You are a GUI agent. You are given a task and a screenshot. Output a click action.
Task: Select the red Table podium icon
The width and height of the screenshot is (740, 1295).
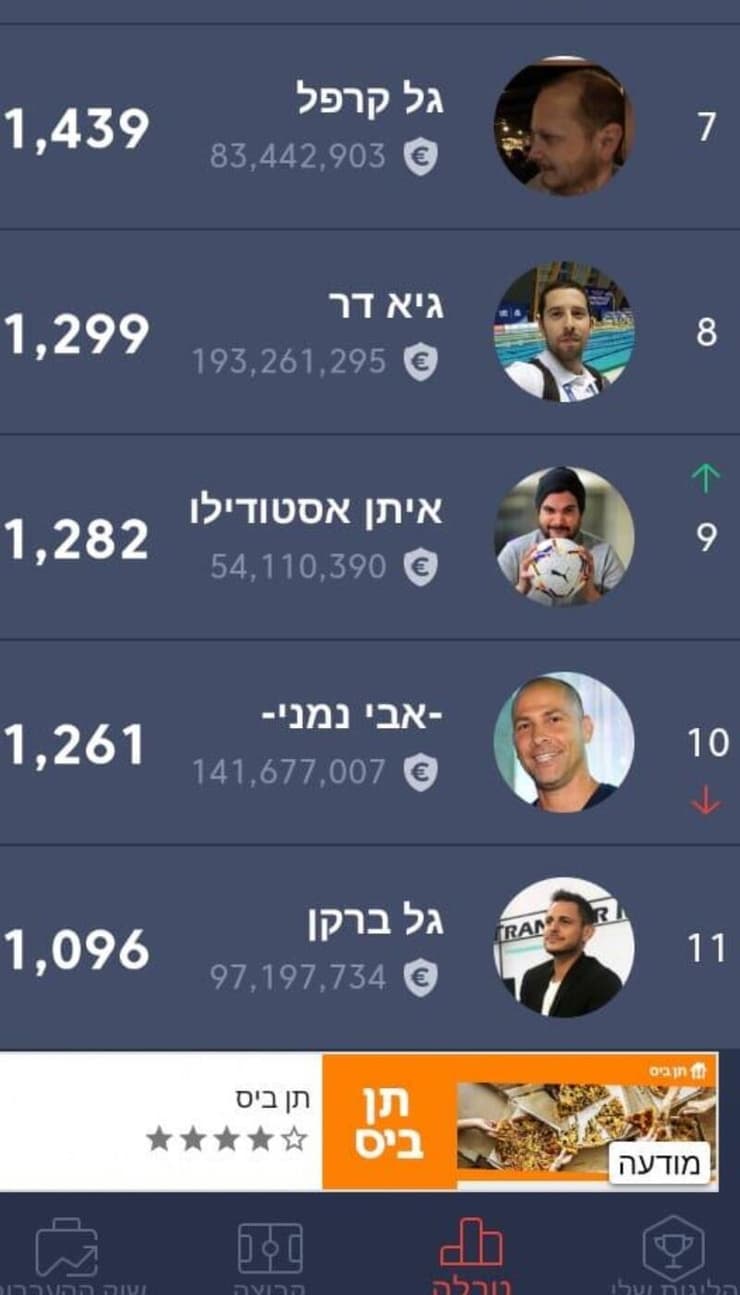tap(469, 1240)
